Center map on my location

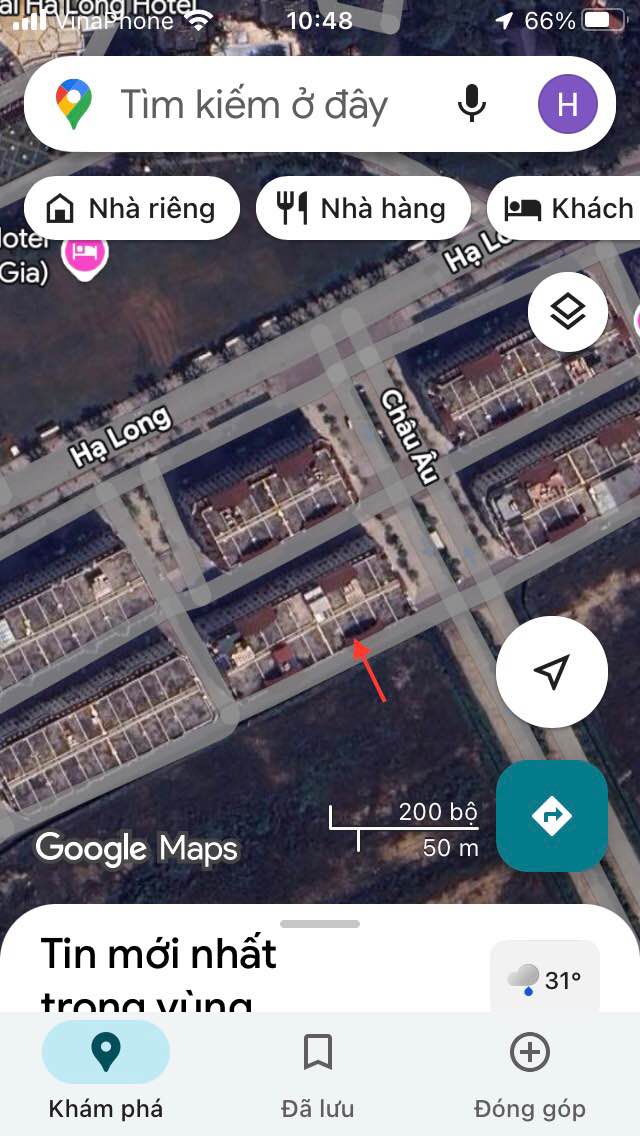click(x=552, y=672)
